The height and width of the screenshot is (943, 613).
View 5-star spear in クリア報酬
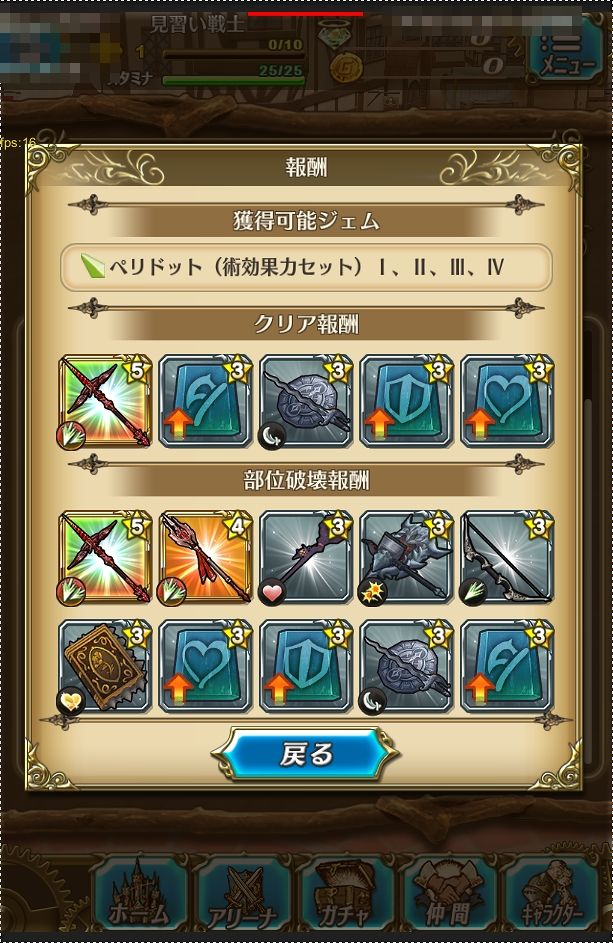coord(105,401)
